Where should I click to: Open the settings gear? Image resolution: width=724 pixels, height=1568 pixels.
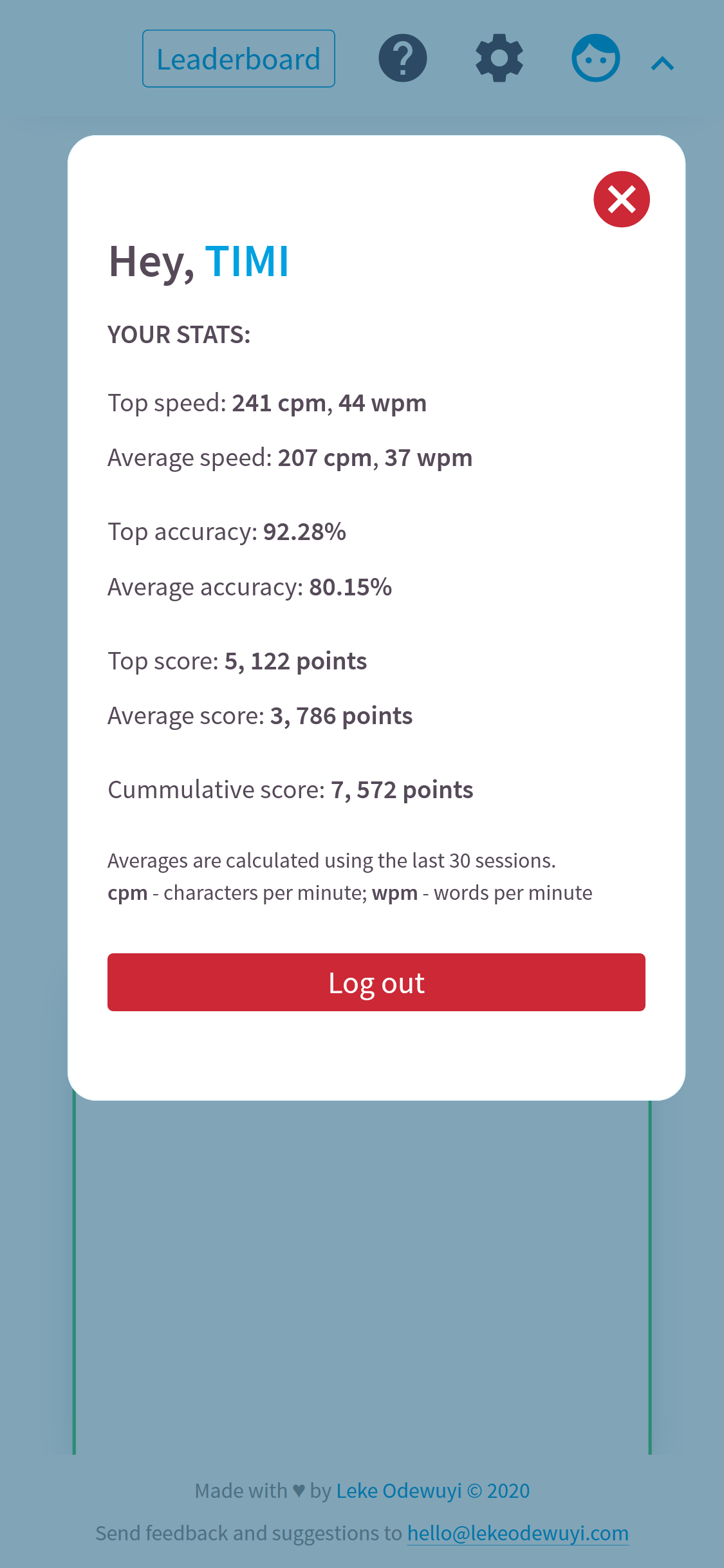pos(499,59)
